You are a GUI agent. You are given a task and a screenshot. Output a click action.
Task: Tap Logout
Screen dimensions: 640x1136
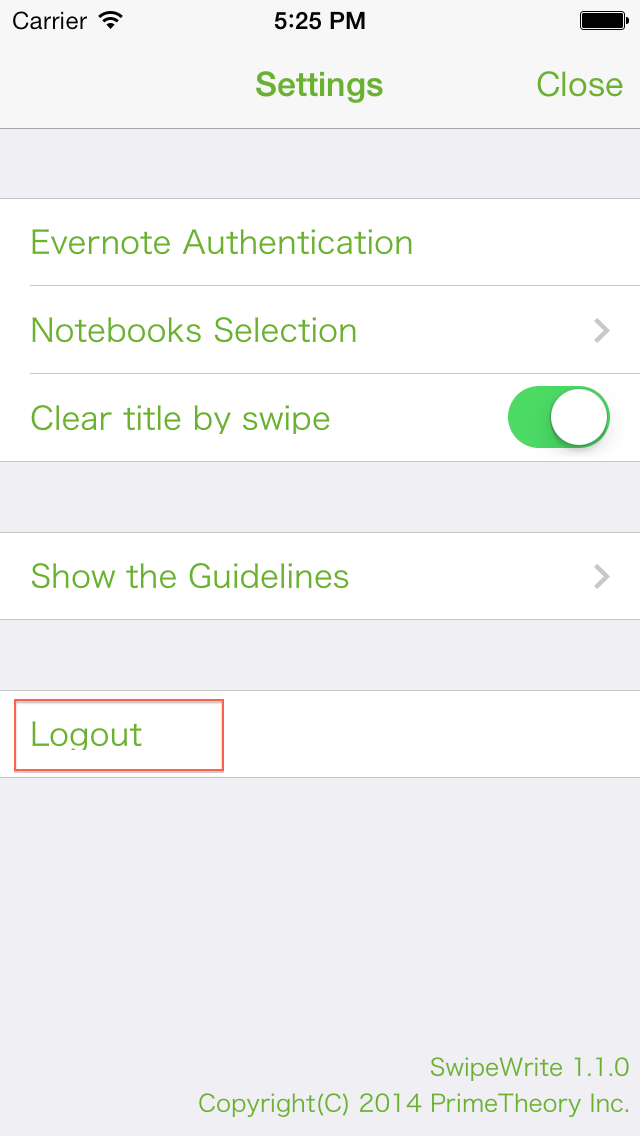pos(320,735)
